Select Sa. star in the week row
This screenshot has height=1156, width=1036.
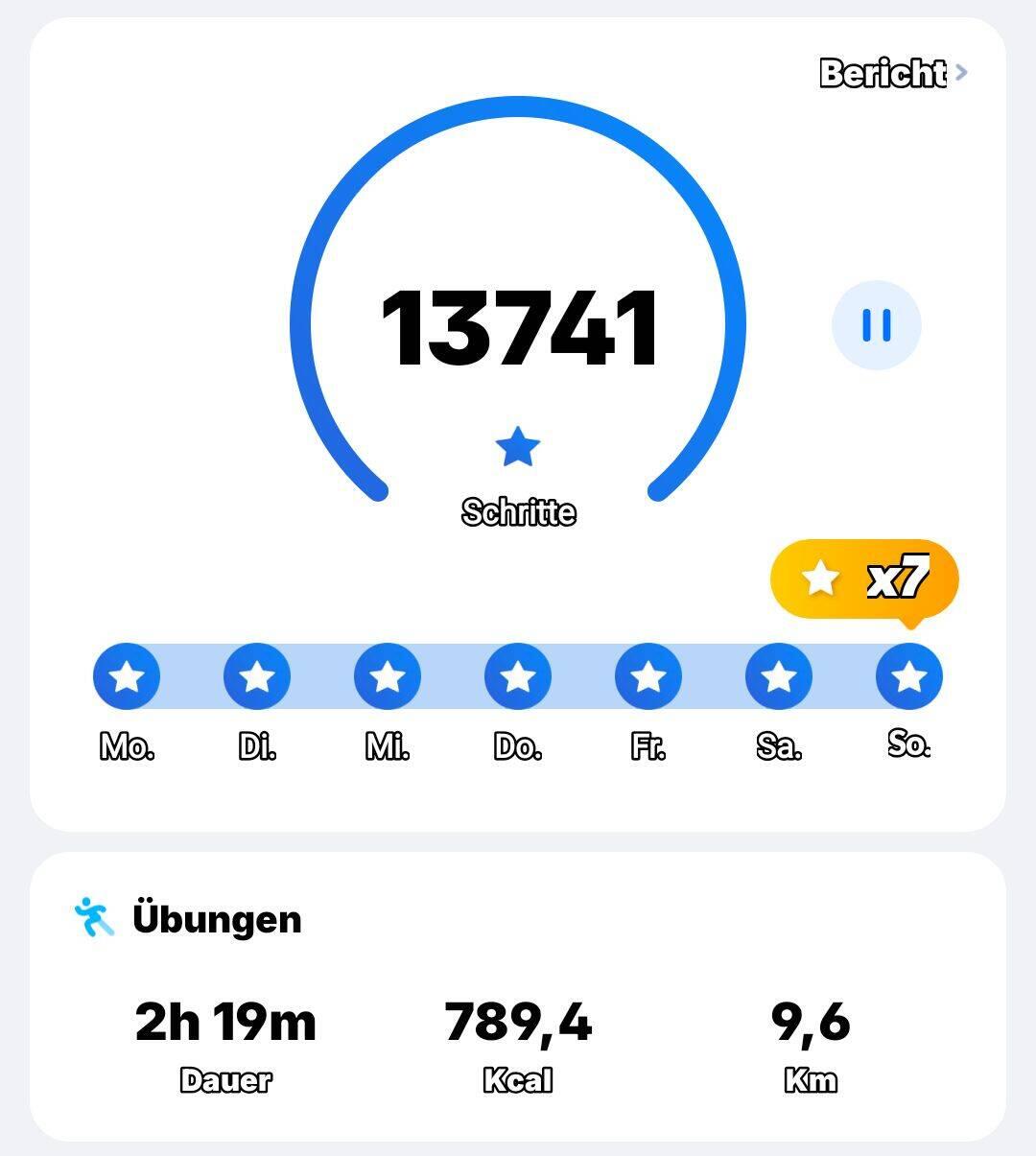(779, 677)
